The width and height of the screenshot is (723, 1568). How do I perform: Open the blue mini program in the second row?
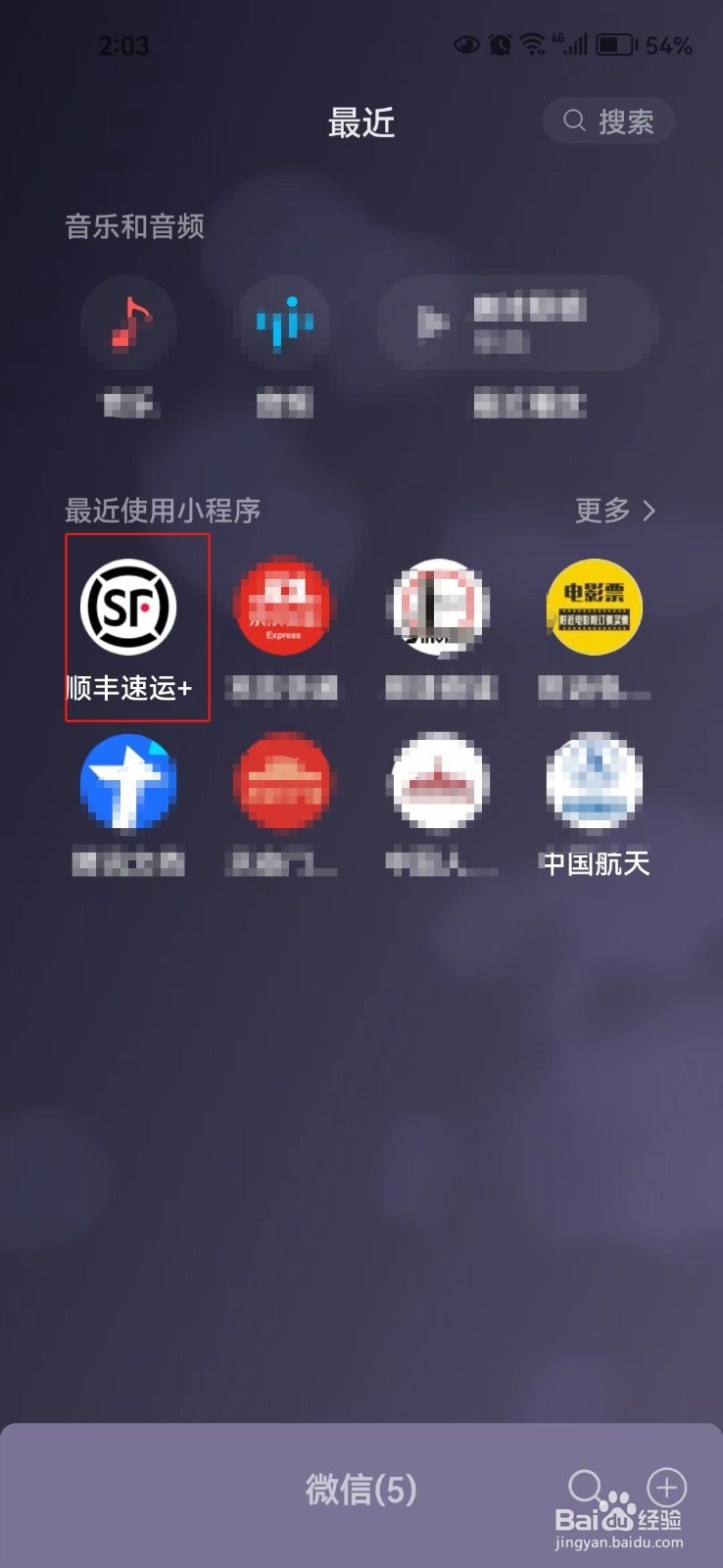point(128,782)
